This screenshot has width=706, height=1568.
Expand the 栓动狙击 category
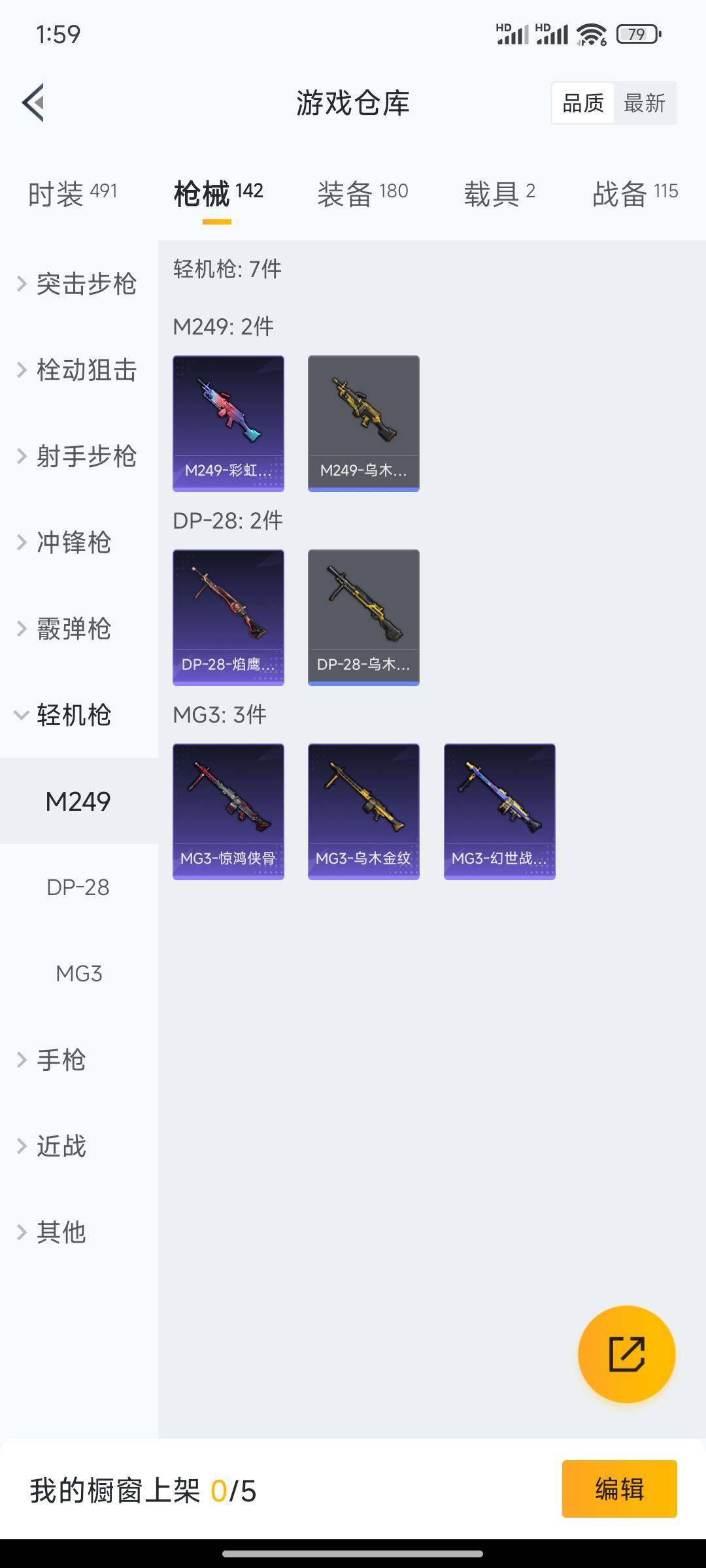coord(77,370)
